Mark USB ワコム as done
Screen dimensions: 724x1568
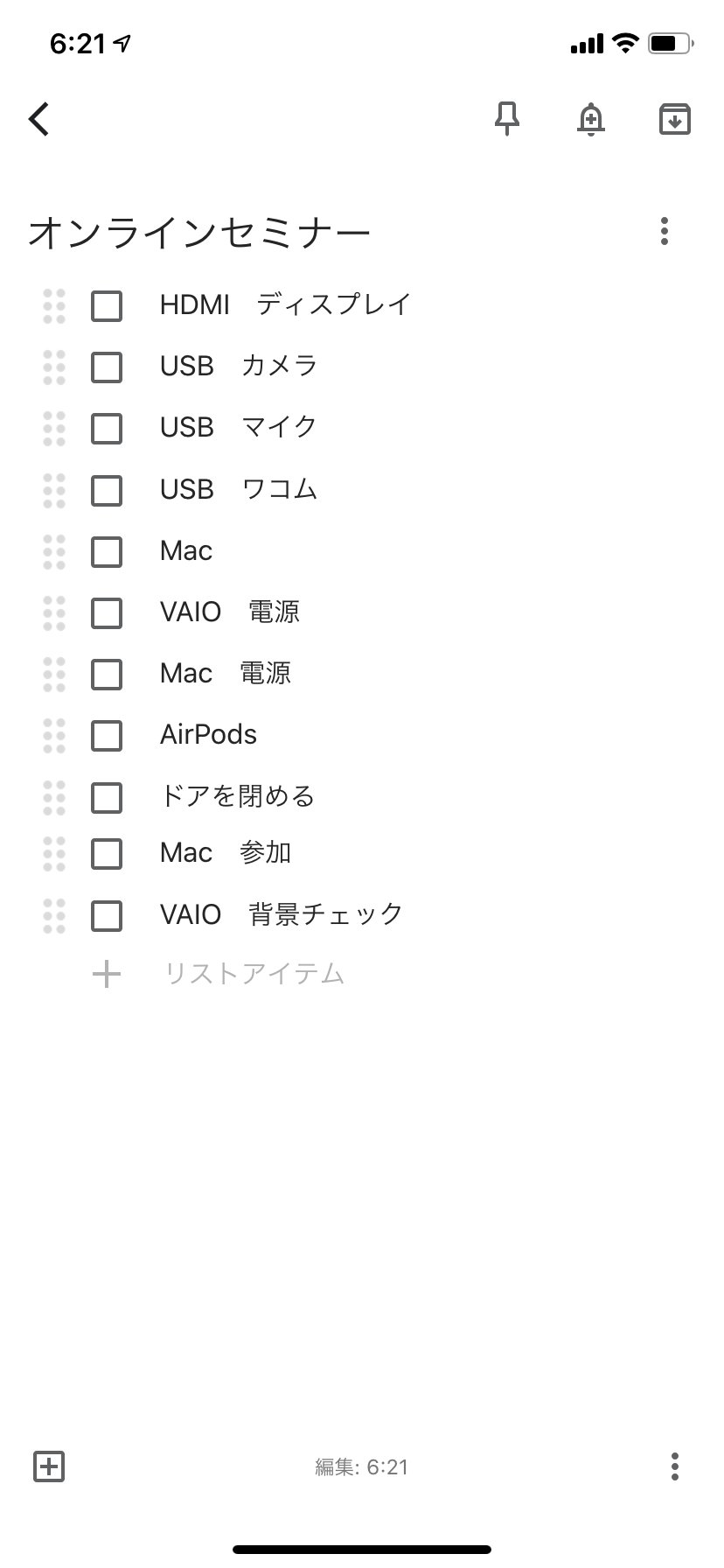(x=107, y=491)
